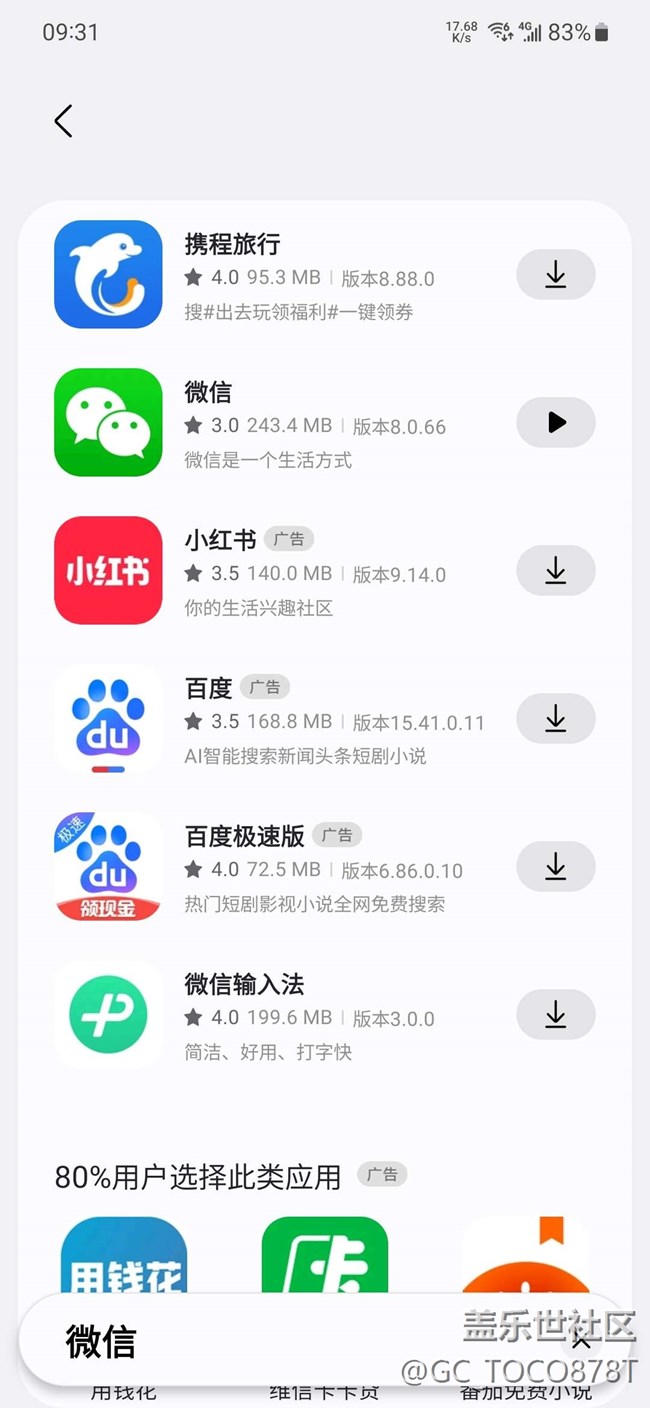Download 百度 app
Screen dimensions: 650x1408
coord(555,719)
